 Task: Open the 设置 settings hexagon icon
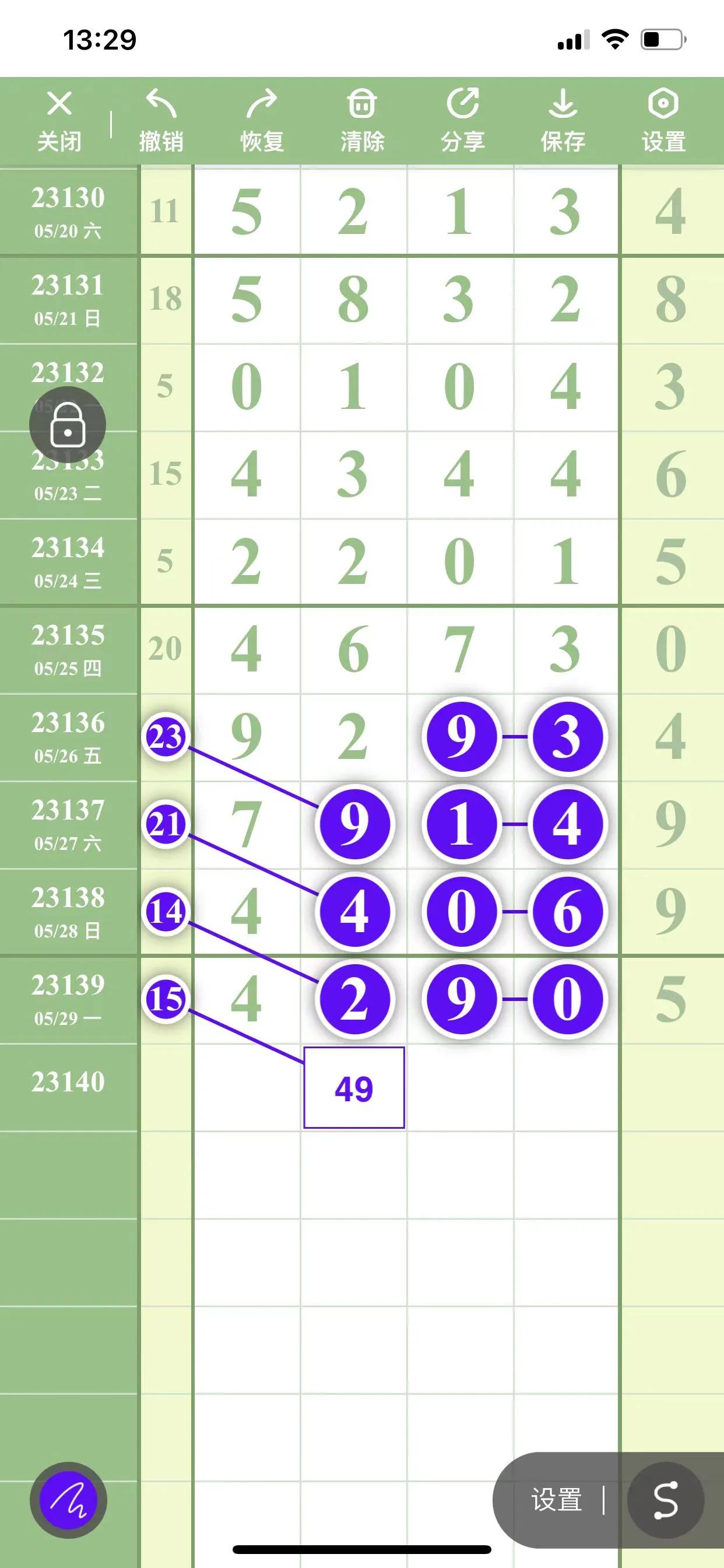pyautogui.click(x=663, y=104)
